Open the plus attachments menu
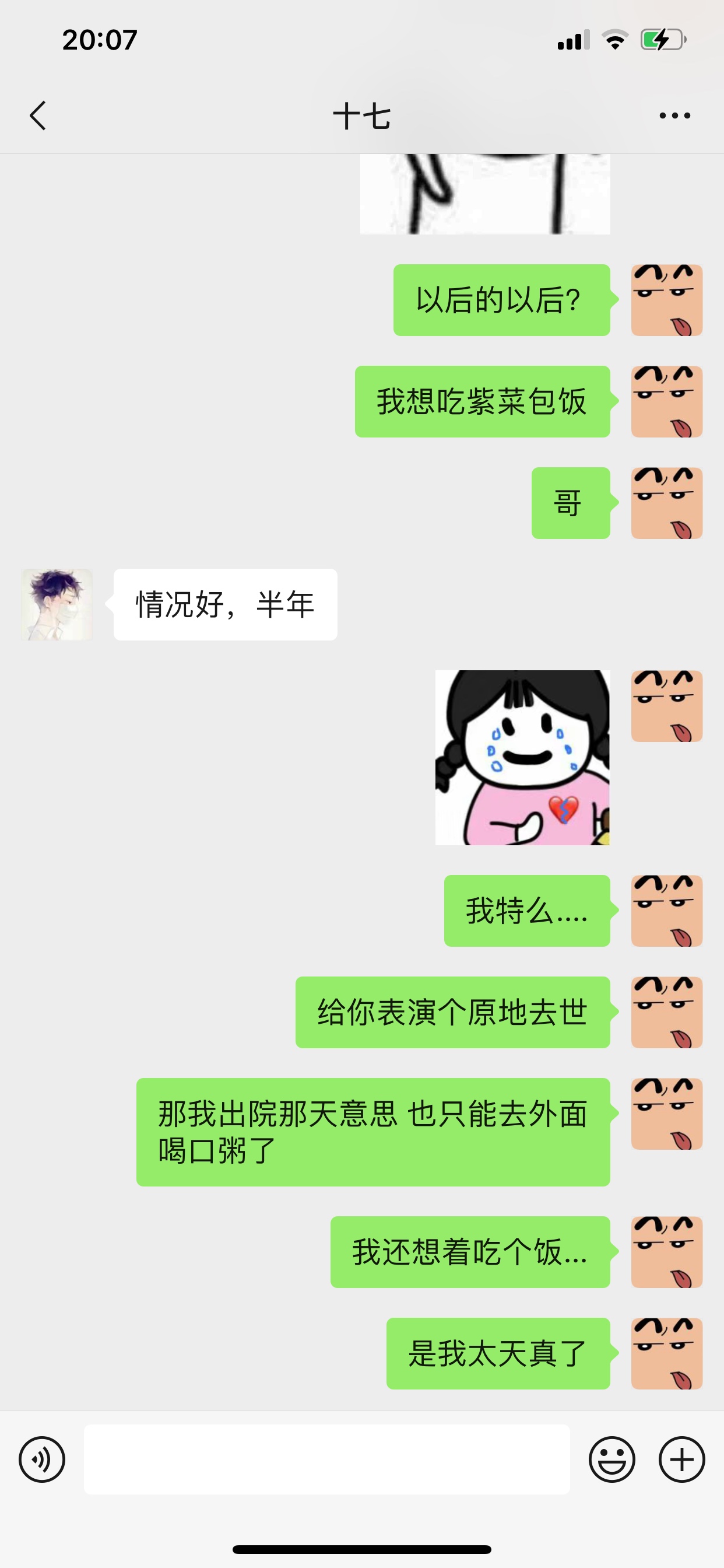This screenshot has height=1568, width=724. coord(681,1459)
